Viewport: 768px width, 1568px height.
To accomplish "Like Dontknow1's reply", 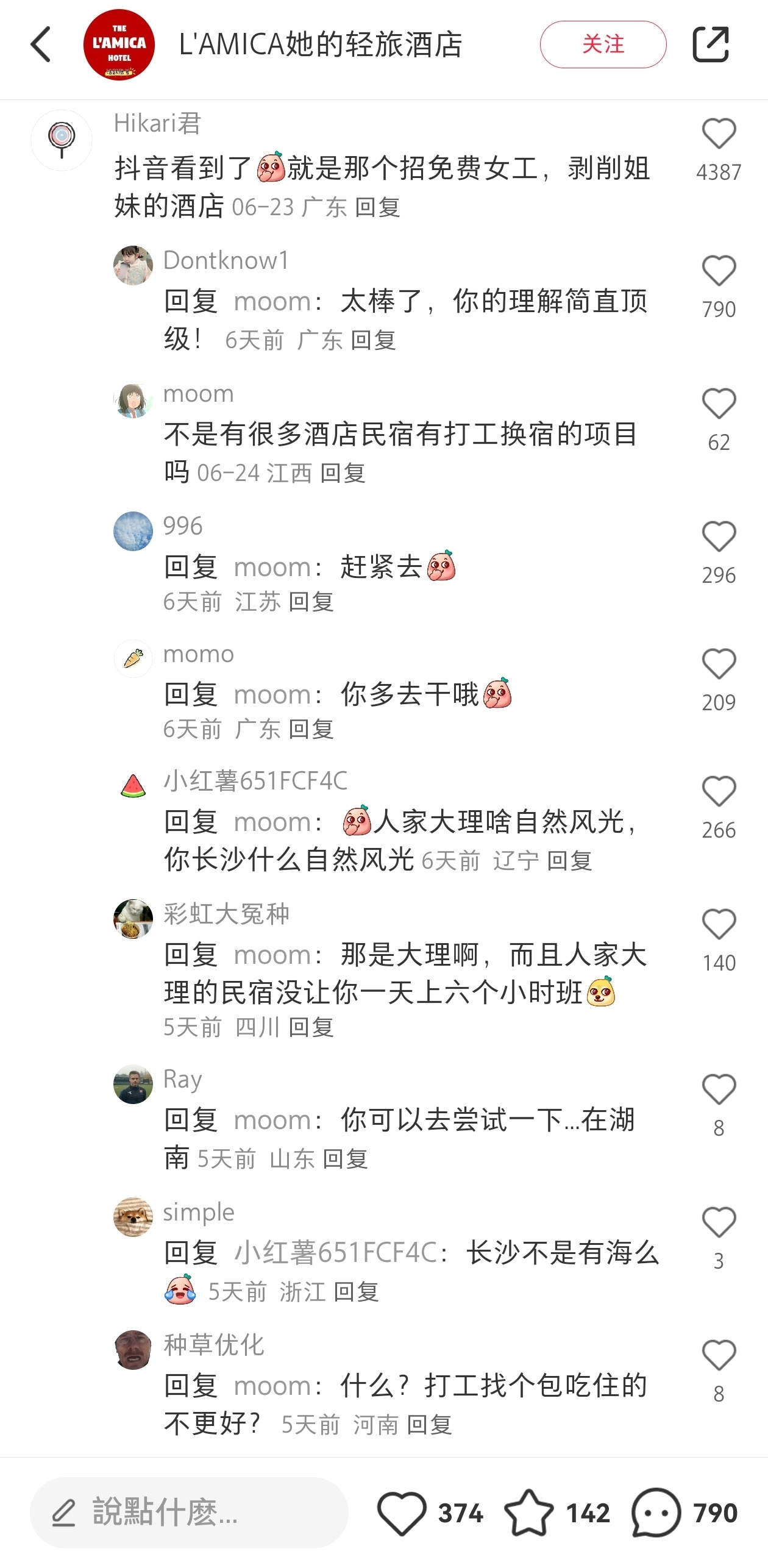I will (x=719, y=271).
